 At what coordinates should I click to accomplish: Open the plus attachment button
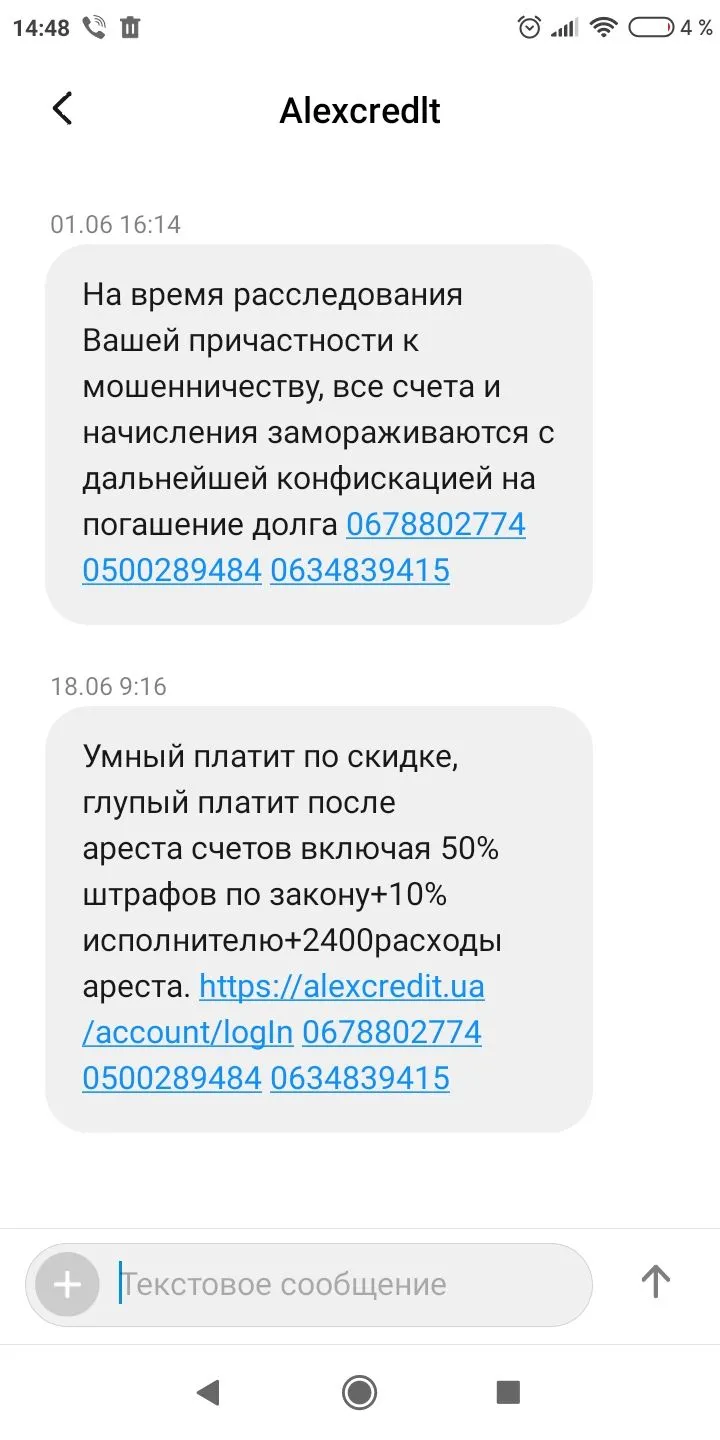pyautogui.click(x=67, y=1284)
